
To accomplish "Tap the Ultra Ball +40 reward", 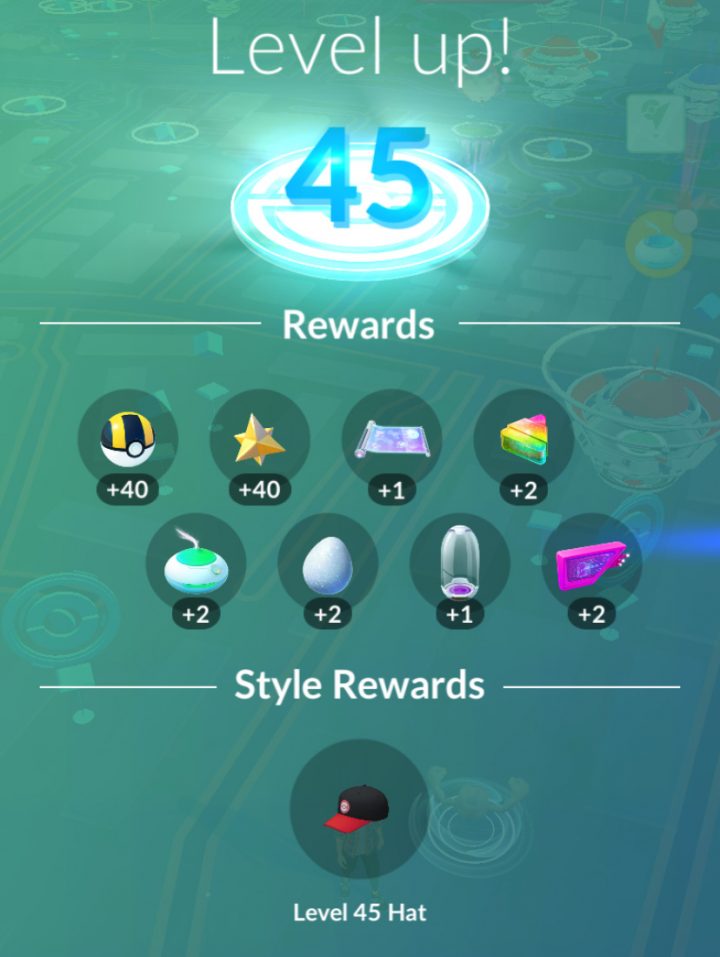I will 128,439.
